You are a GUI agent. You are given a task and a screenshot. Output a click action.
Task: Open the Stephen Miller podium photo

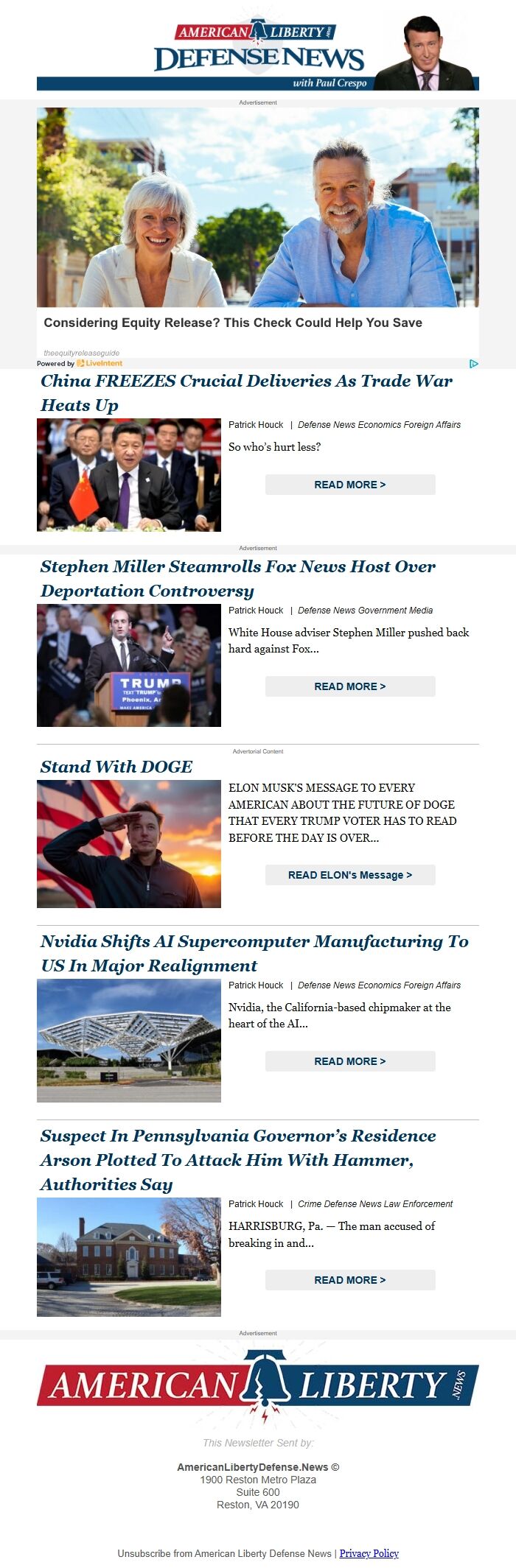click(129, 665)
